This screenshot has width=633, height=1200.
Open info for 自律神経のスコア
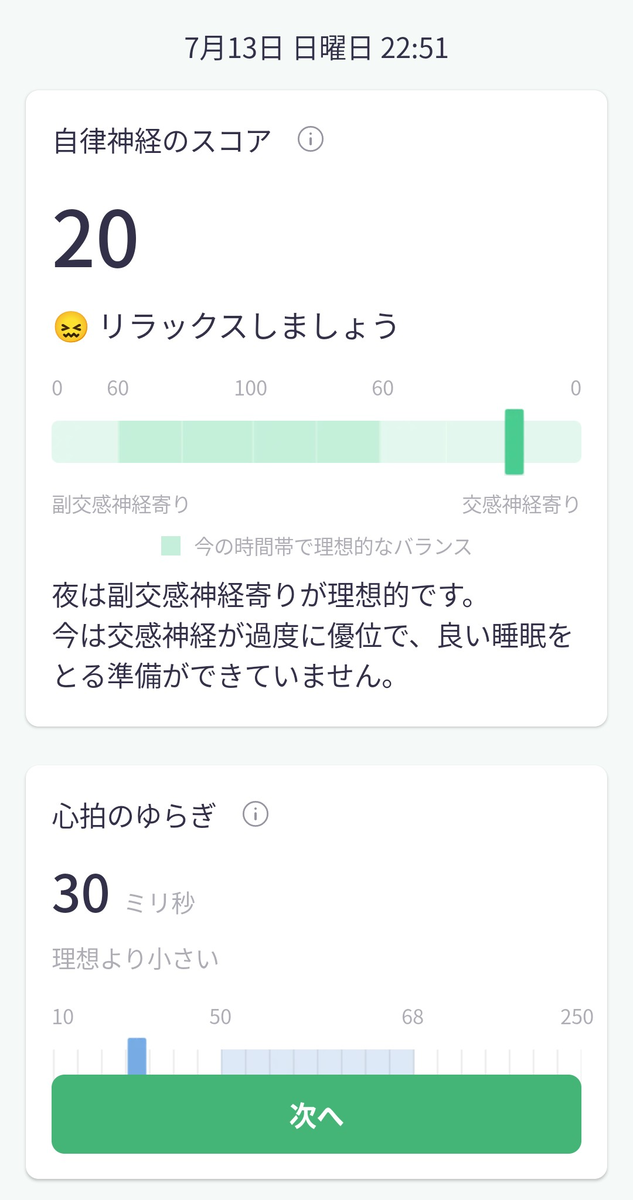pos(311,141)
